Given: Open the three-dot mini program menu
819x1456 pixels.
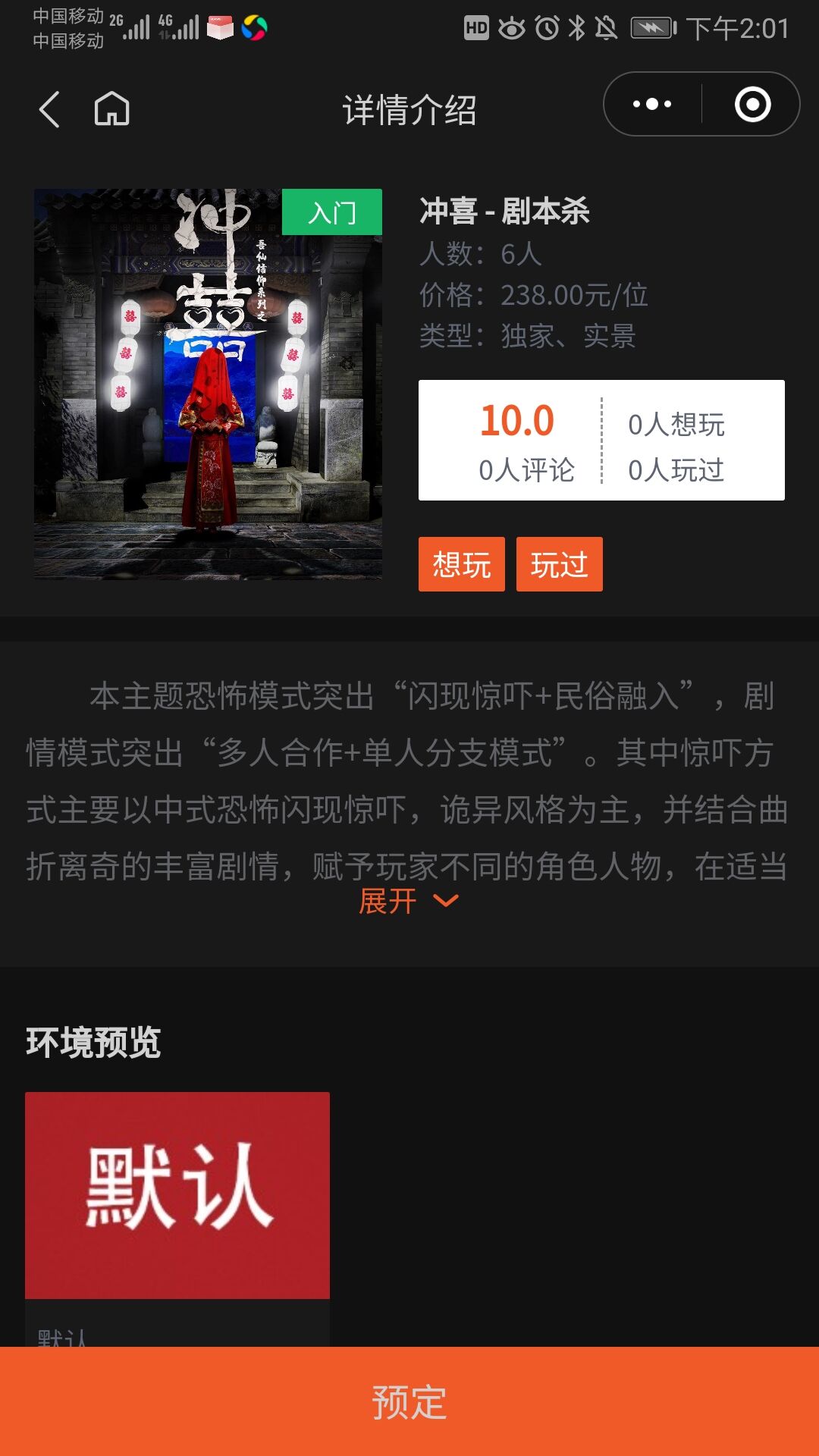Looking at the screenshot, I should tap(652, 105).
